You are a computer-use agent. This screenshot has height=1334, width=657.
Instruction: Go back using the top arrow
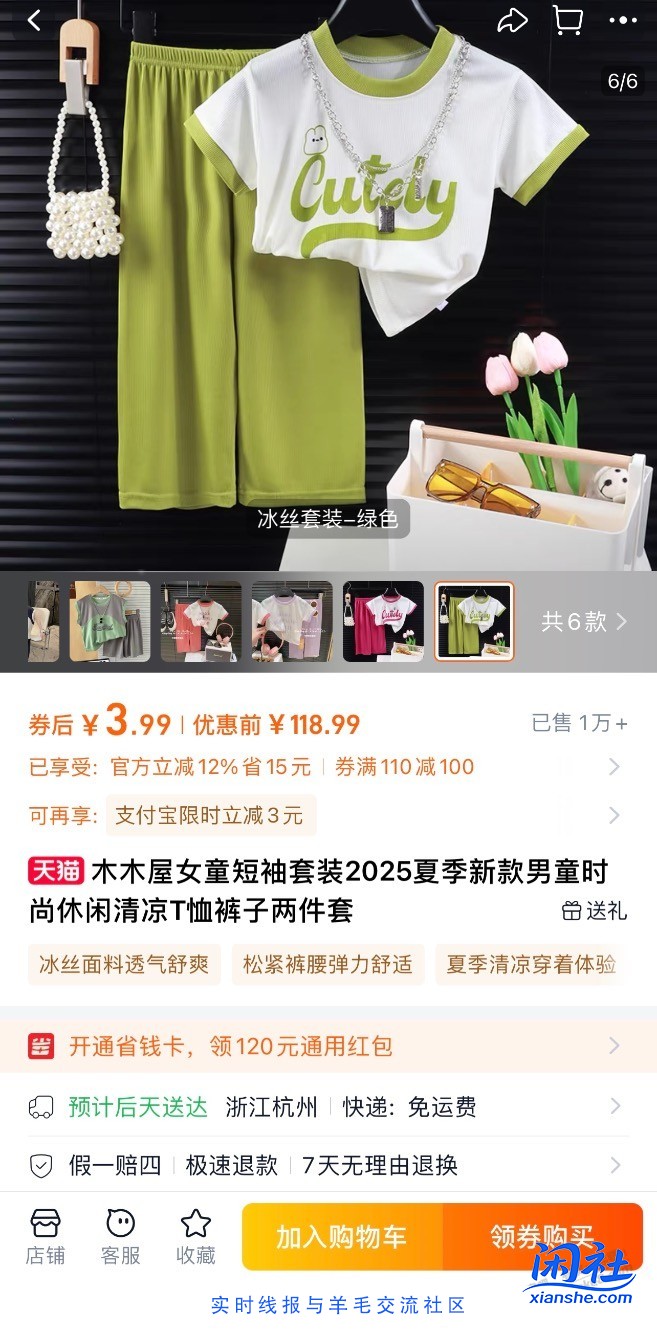point(34,21)
